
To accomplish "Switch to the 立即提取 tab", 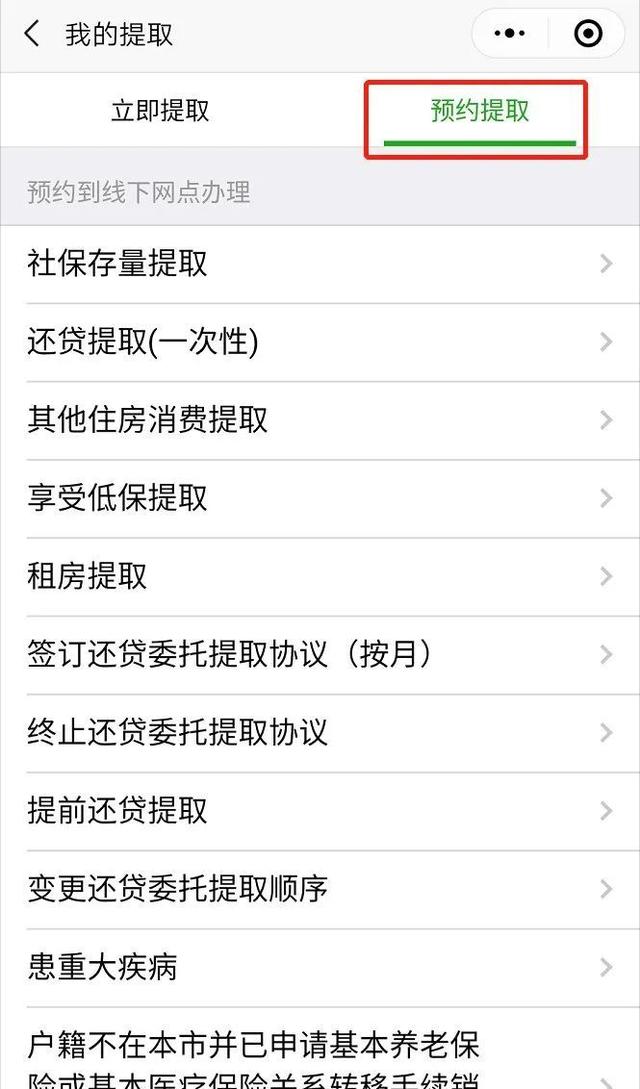I will coord(160,110).
